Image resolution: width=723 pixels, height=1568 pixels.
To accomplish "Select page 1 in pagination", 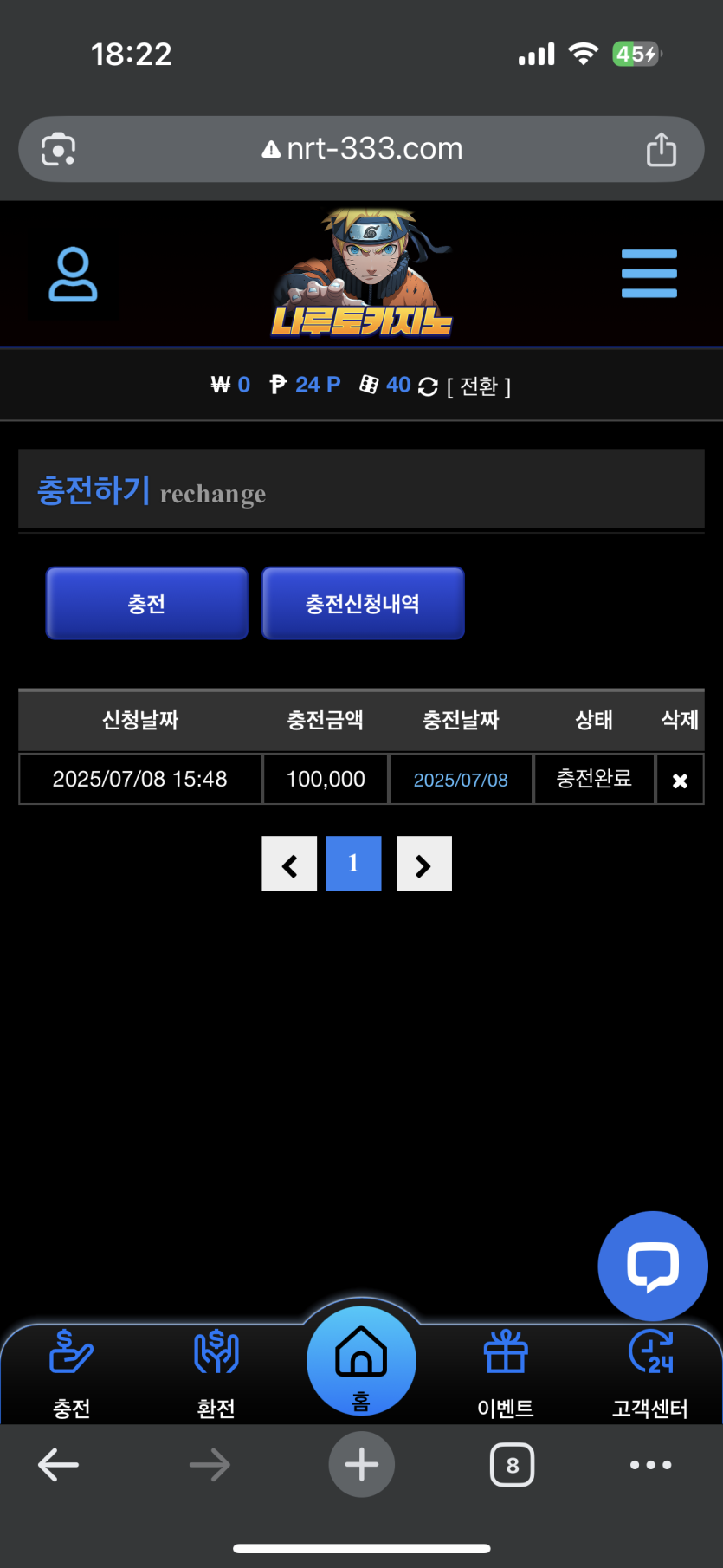I will (353, 864).
